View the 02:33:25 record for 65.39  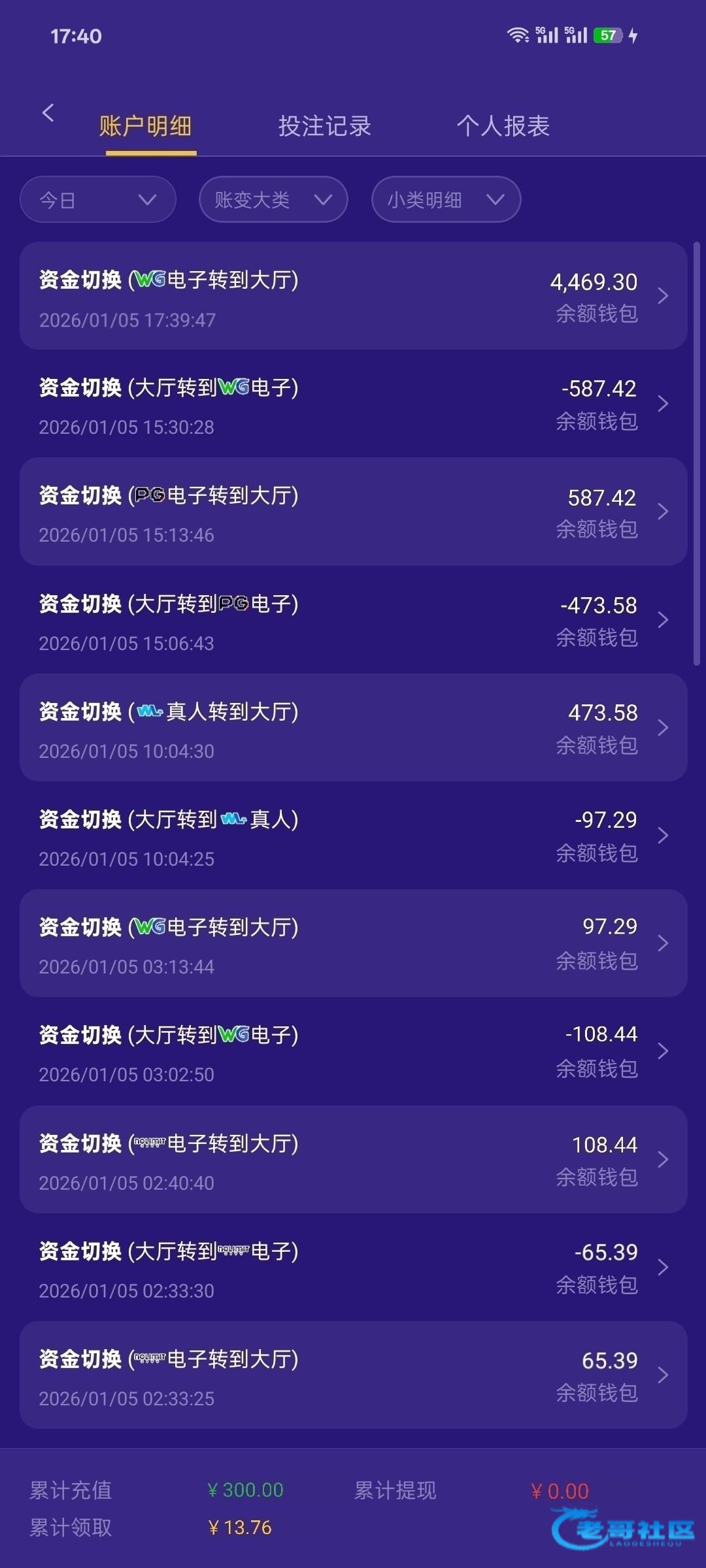coord(353,1375)
